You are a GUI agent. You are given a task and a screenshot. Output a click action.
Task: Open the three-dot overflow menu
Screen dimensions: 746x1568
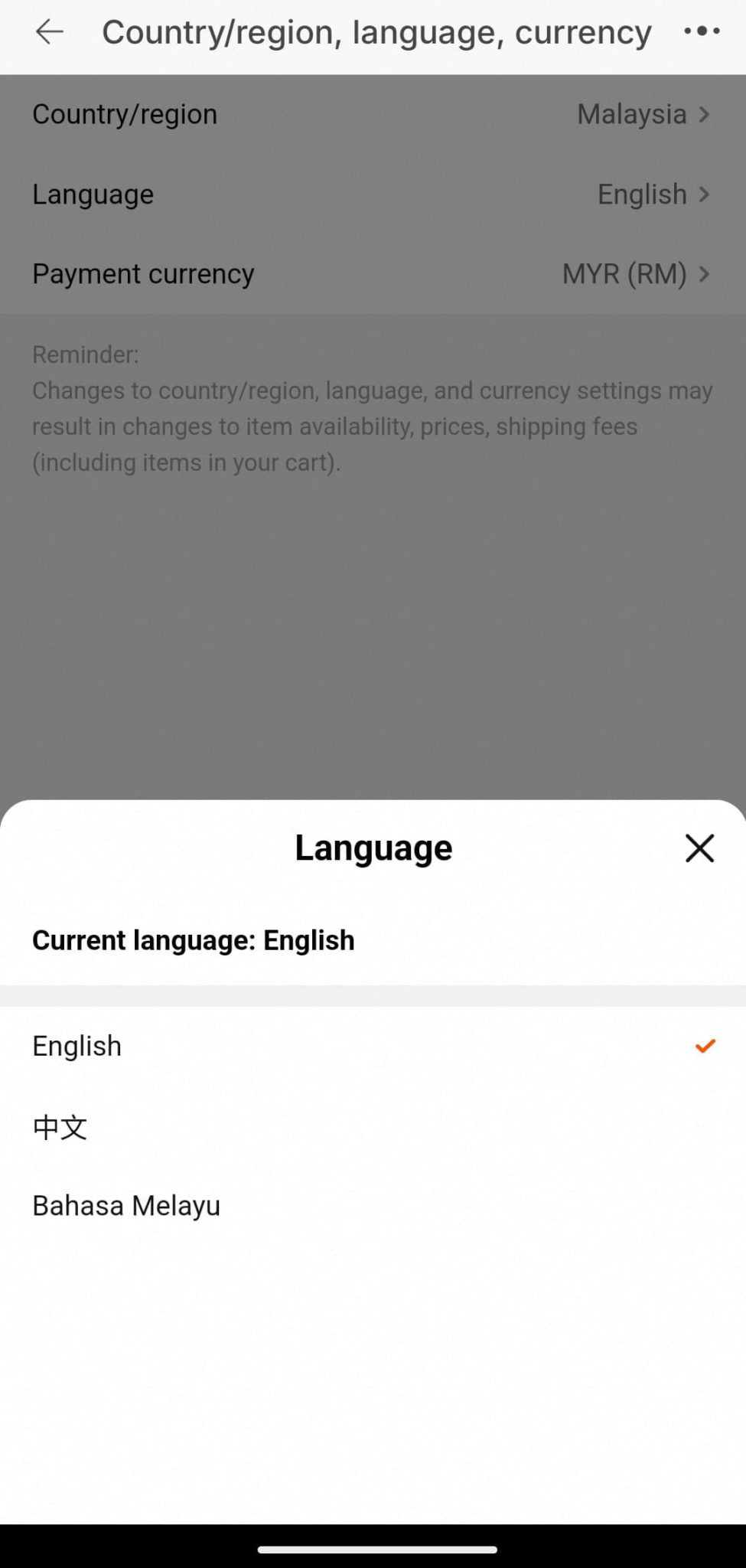pos(702,31)
